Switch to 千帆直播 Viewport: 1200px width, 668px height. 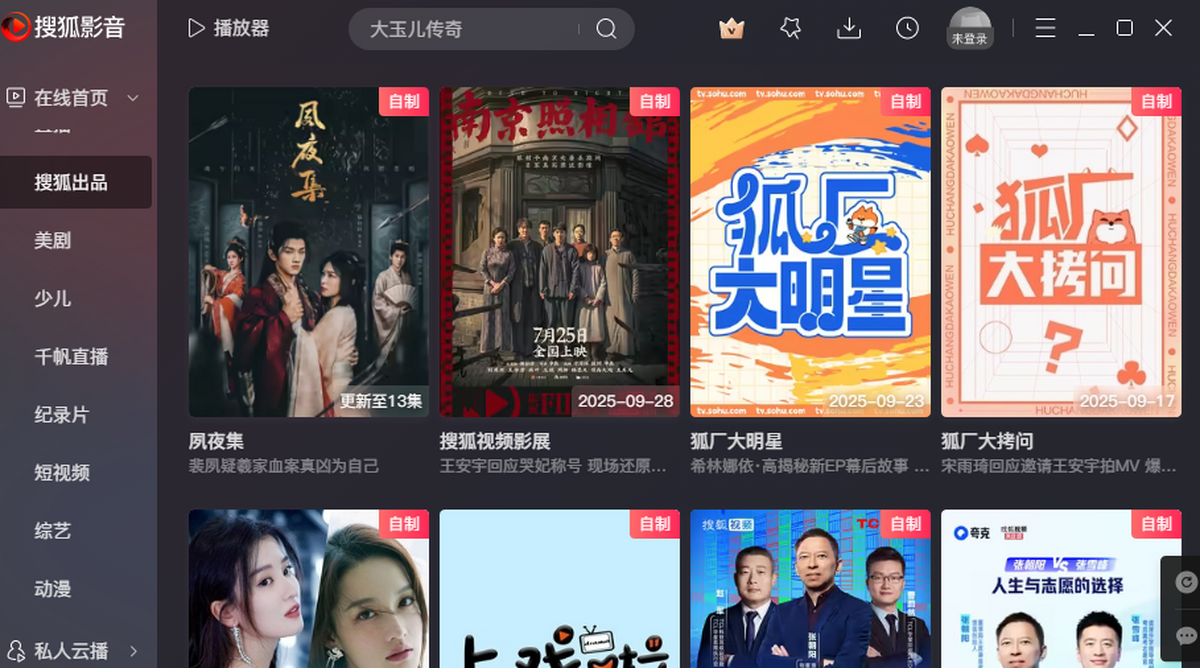pyautogui.click(x=72, y=357)
